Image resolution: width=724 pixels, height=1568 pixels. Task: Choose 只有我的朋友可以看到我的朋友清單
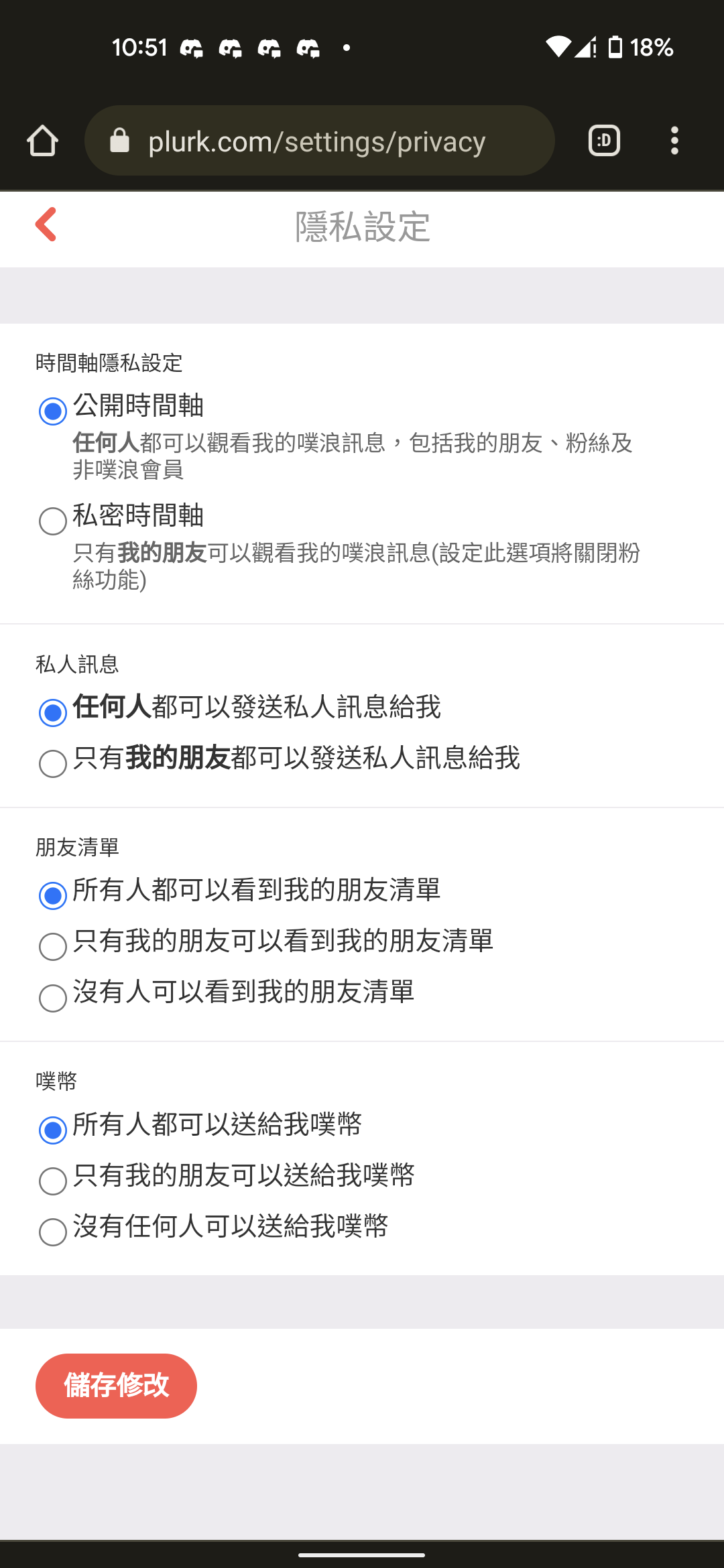pyautogui.click(x=53, y=947)
